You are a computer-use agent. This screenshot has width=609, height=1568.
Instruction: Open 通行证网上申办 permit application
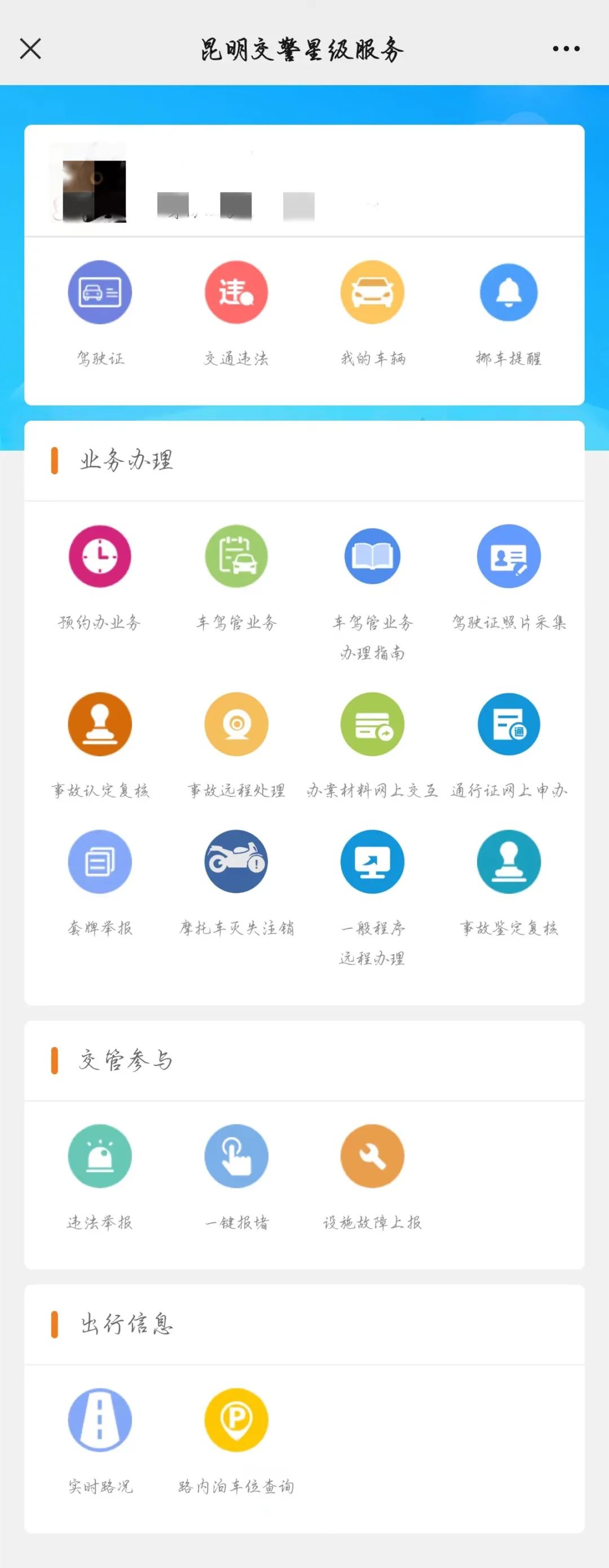pyautogui.click(x=509, y=724)
